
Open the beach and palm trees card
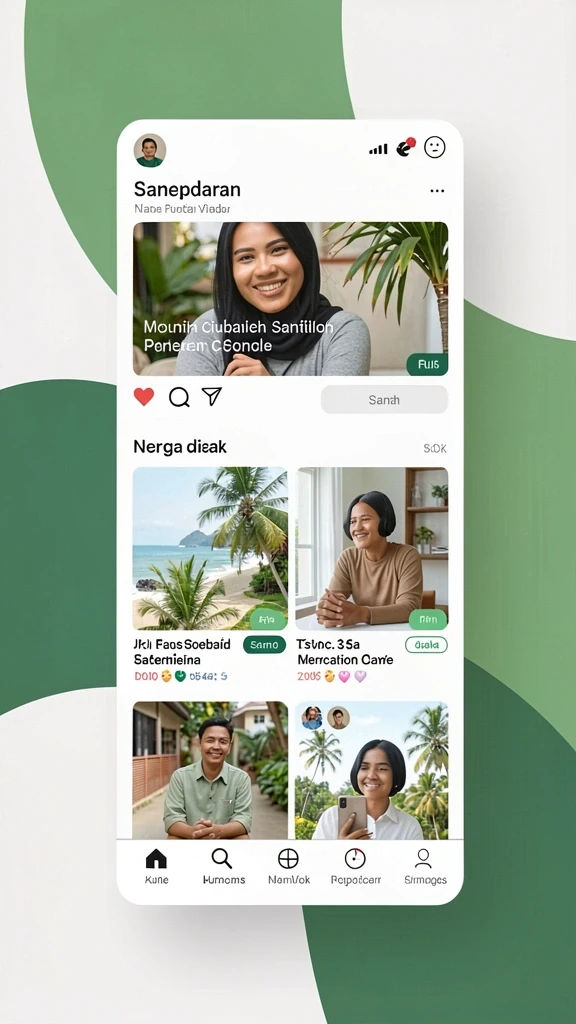click(x=210, y=548)
